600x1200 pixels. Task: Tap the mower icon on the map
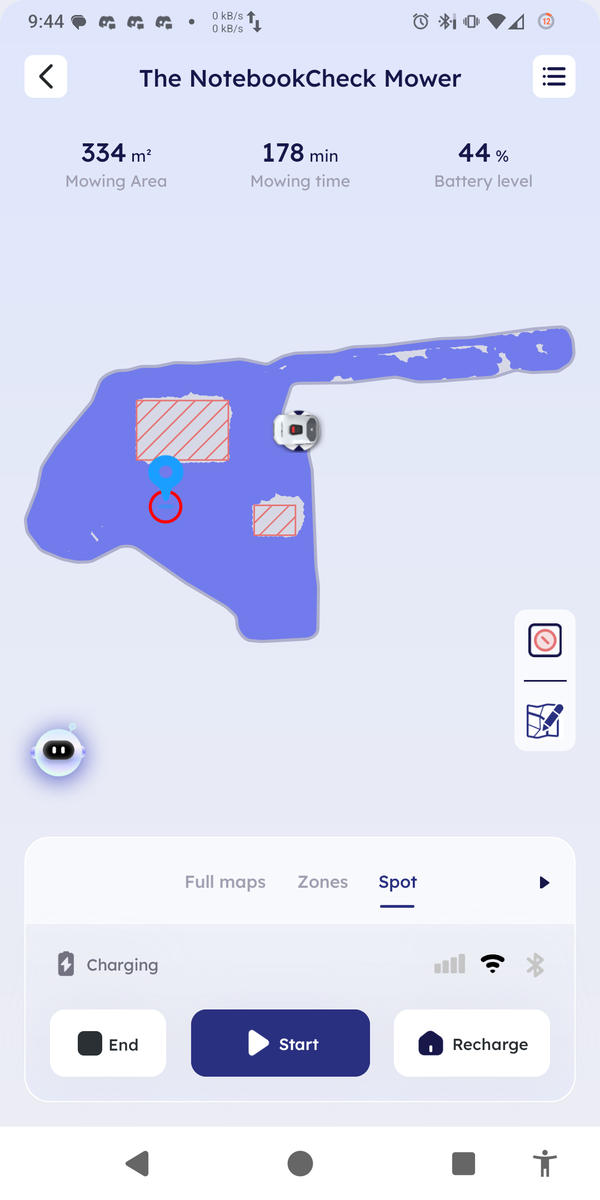297,430
